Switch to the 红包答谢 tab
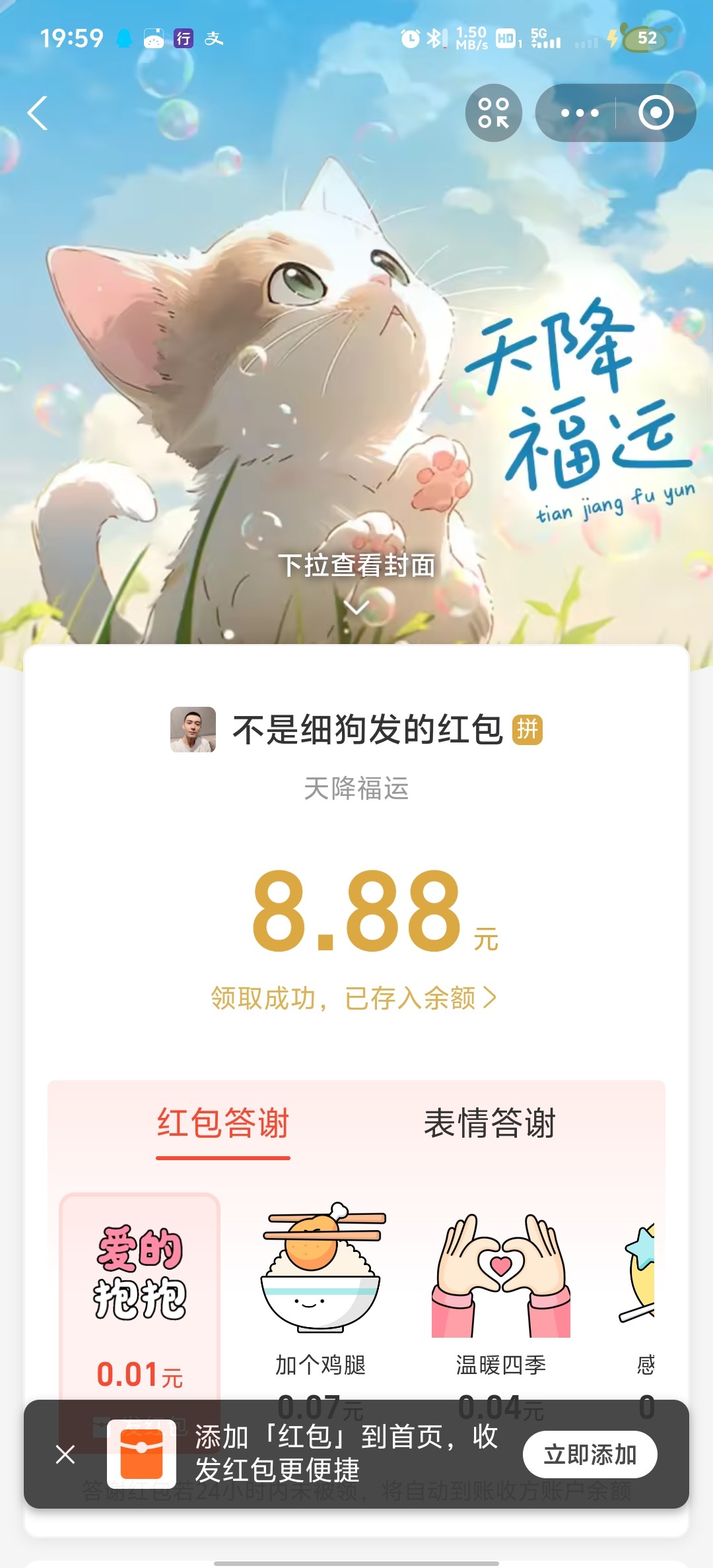 223,1123
